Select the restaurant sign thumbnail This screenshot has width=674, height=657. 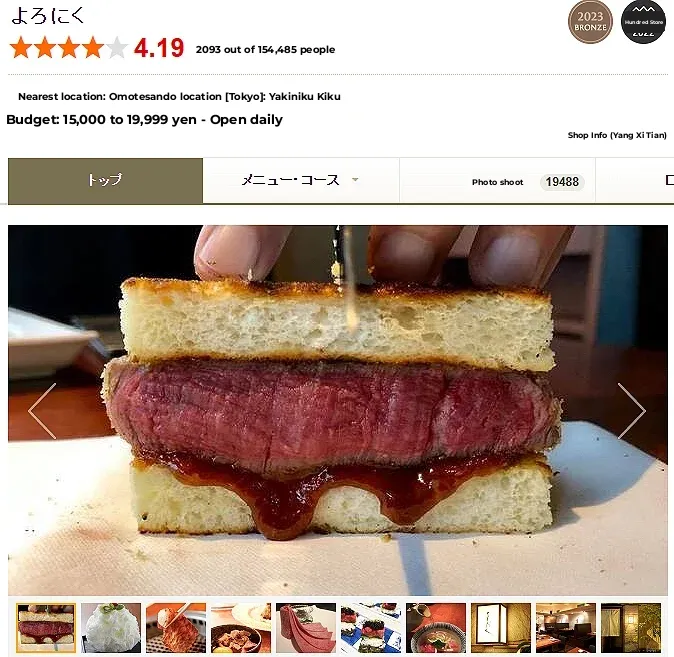tap(501, 627)
